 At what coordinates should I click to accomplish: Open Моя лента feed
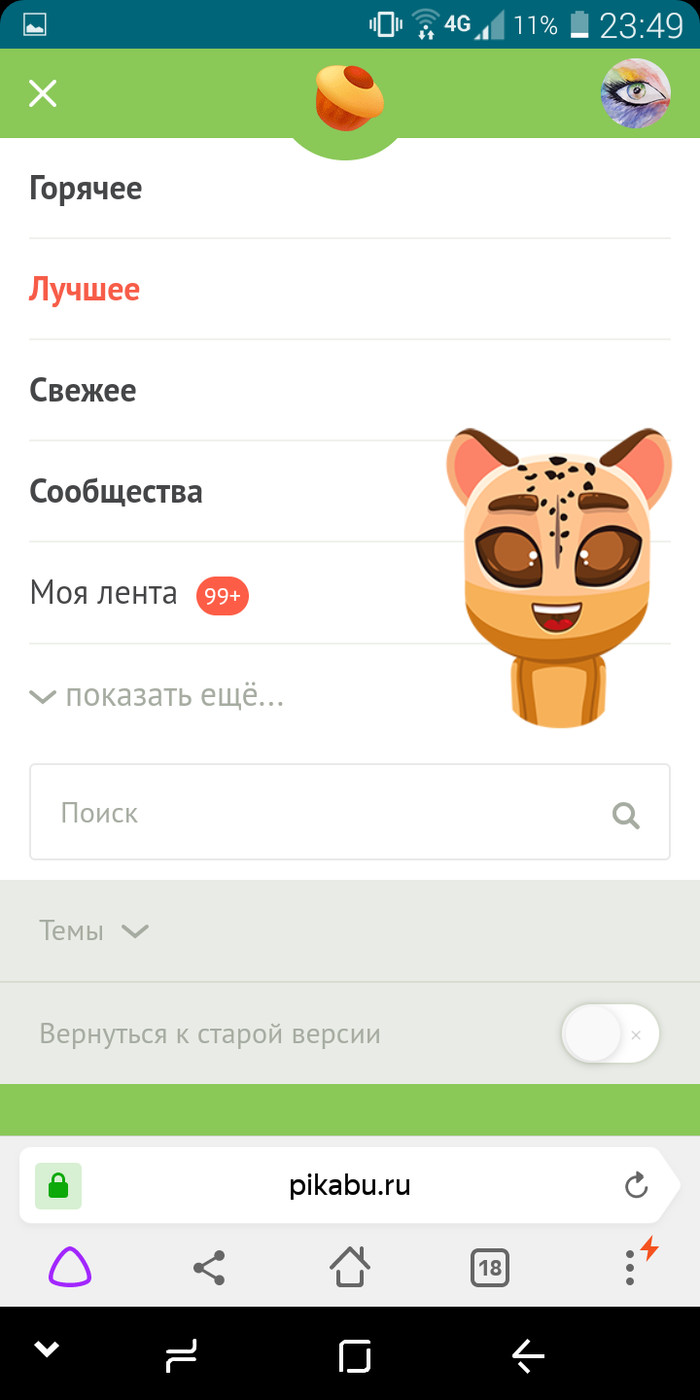[104, 594]
